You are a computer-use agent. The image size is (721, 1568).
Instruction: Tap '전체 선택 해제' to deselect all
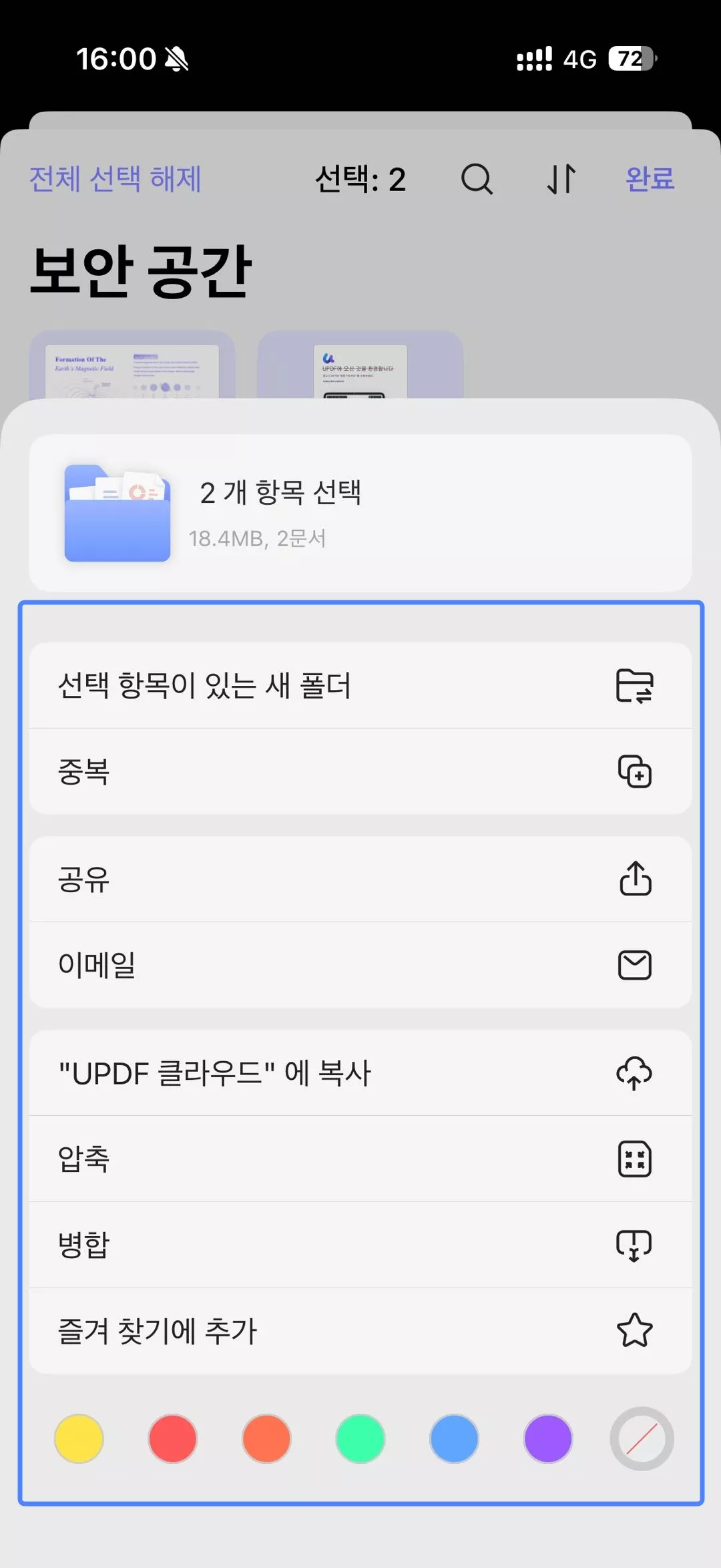click(x=115, y=179)
